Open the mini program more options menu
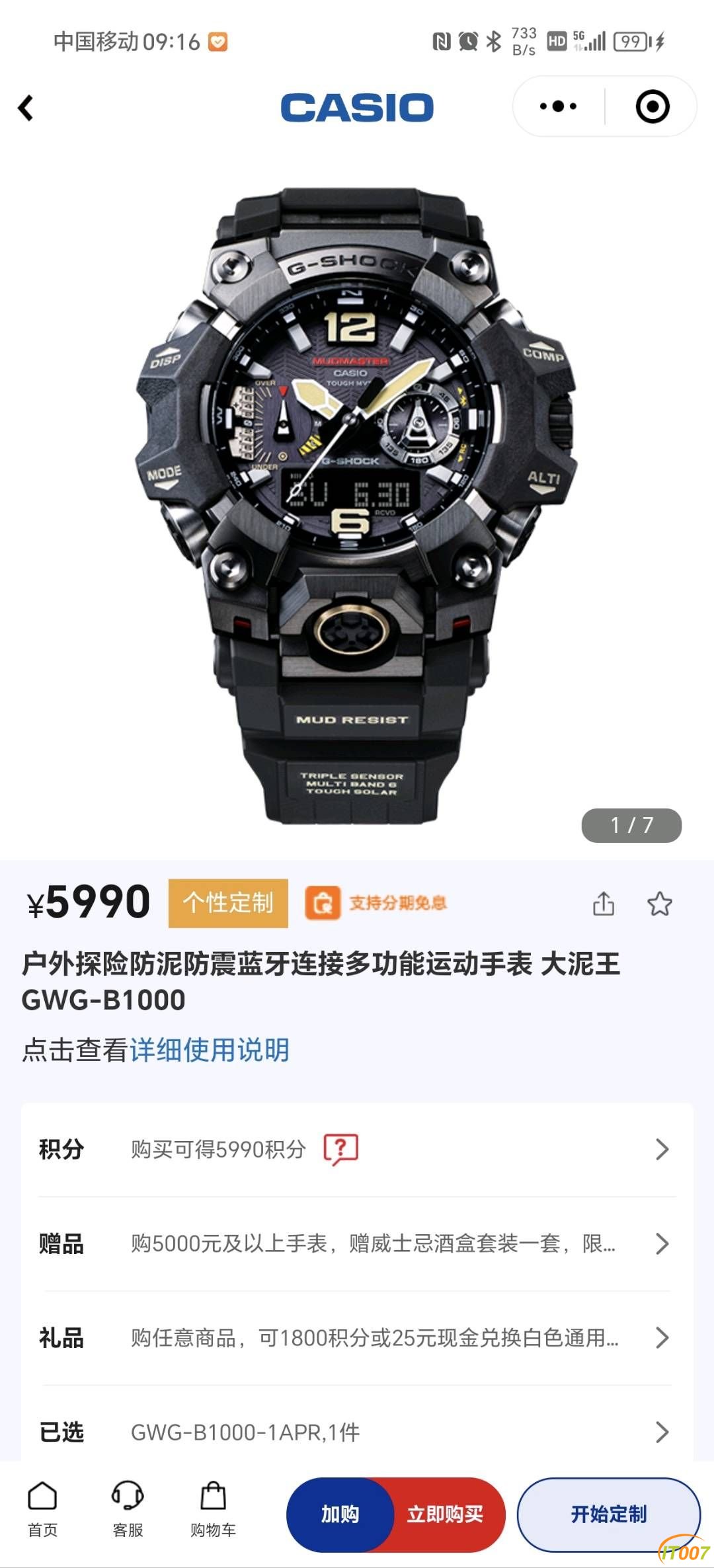The width and height of the screenshot is (714, 1568). pyautogui.click(x=559, y=106)
